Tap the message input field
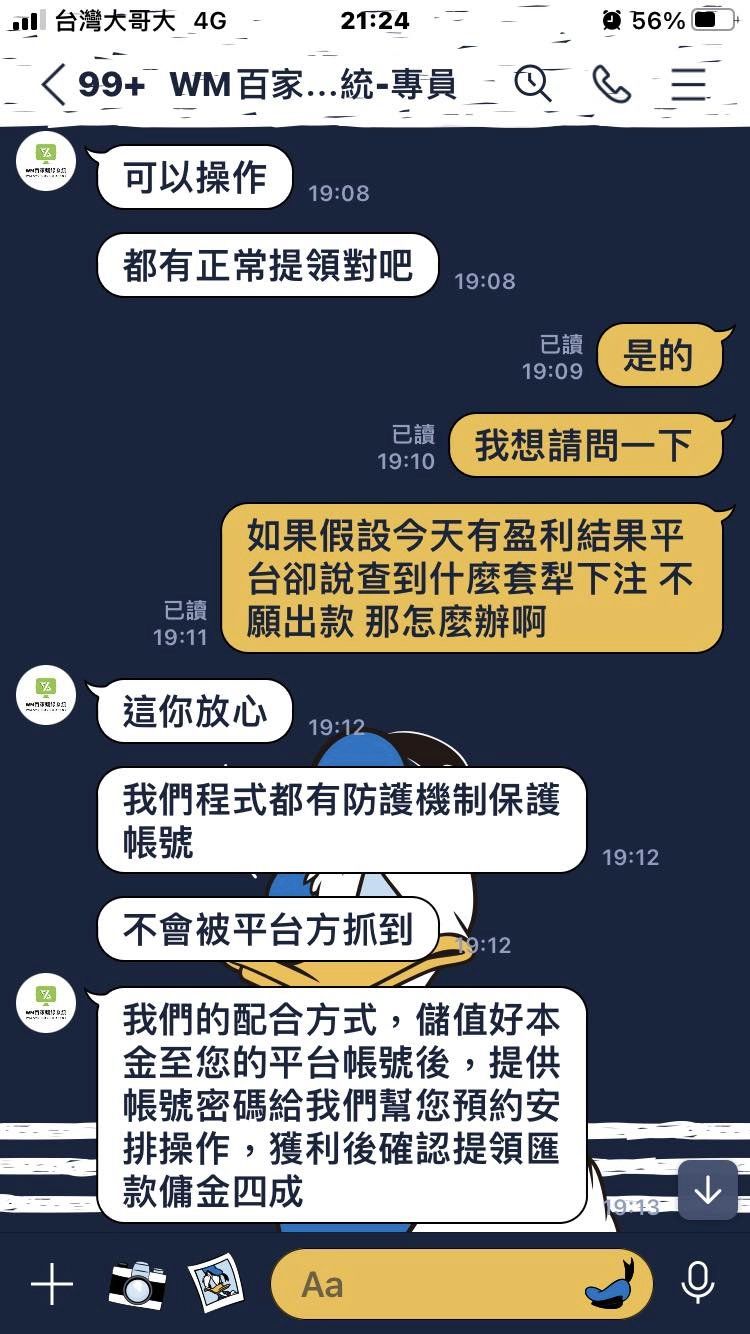 pyautogui.click(x=430, y=1284)
